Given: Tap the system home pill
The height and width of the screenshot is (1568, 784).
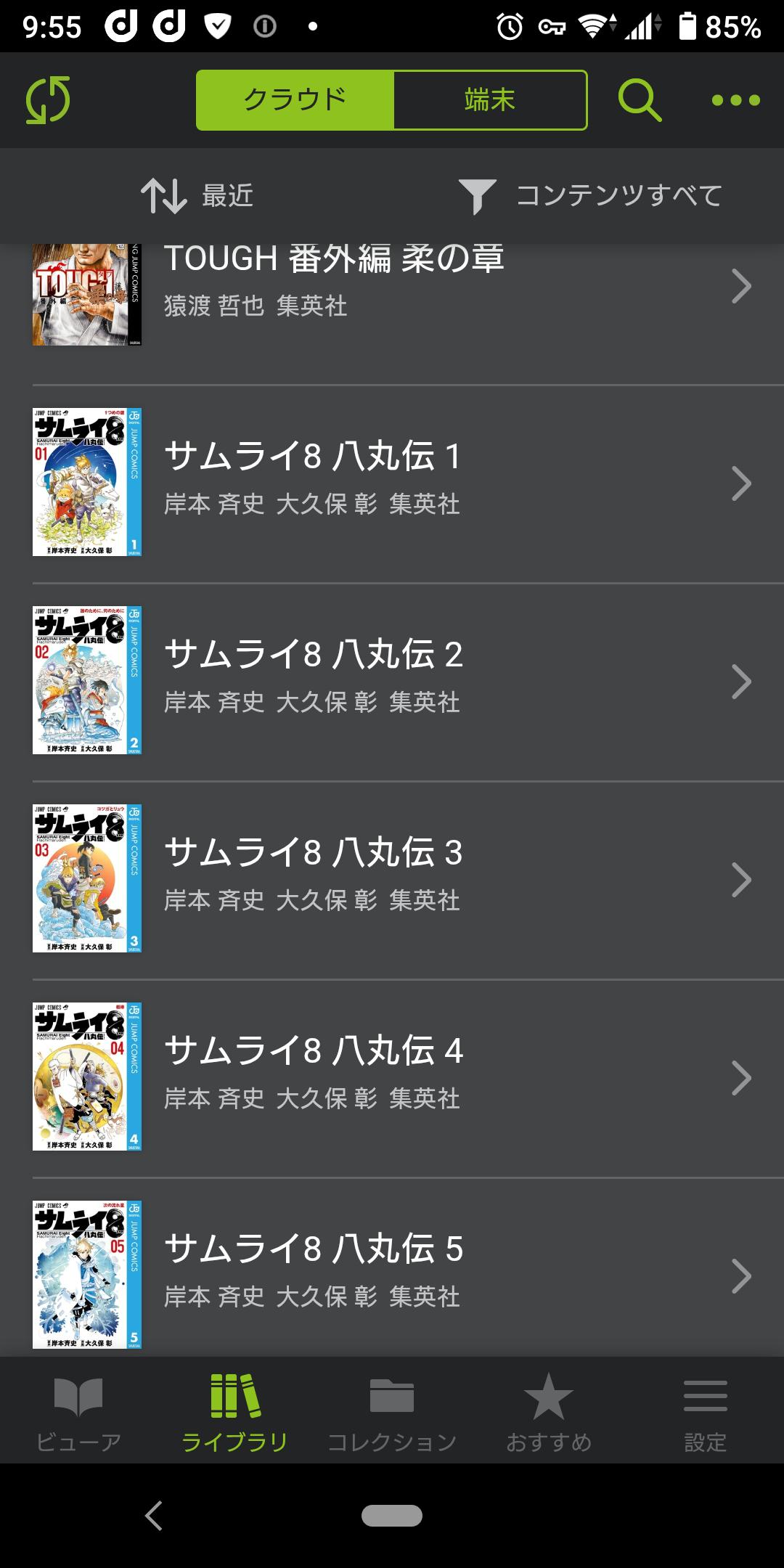Looking at the screenshot, I should coord(392,1516).
